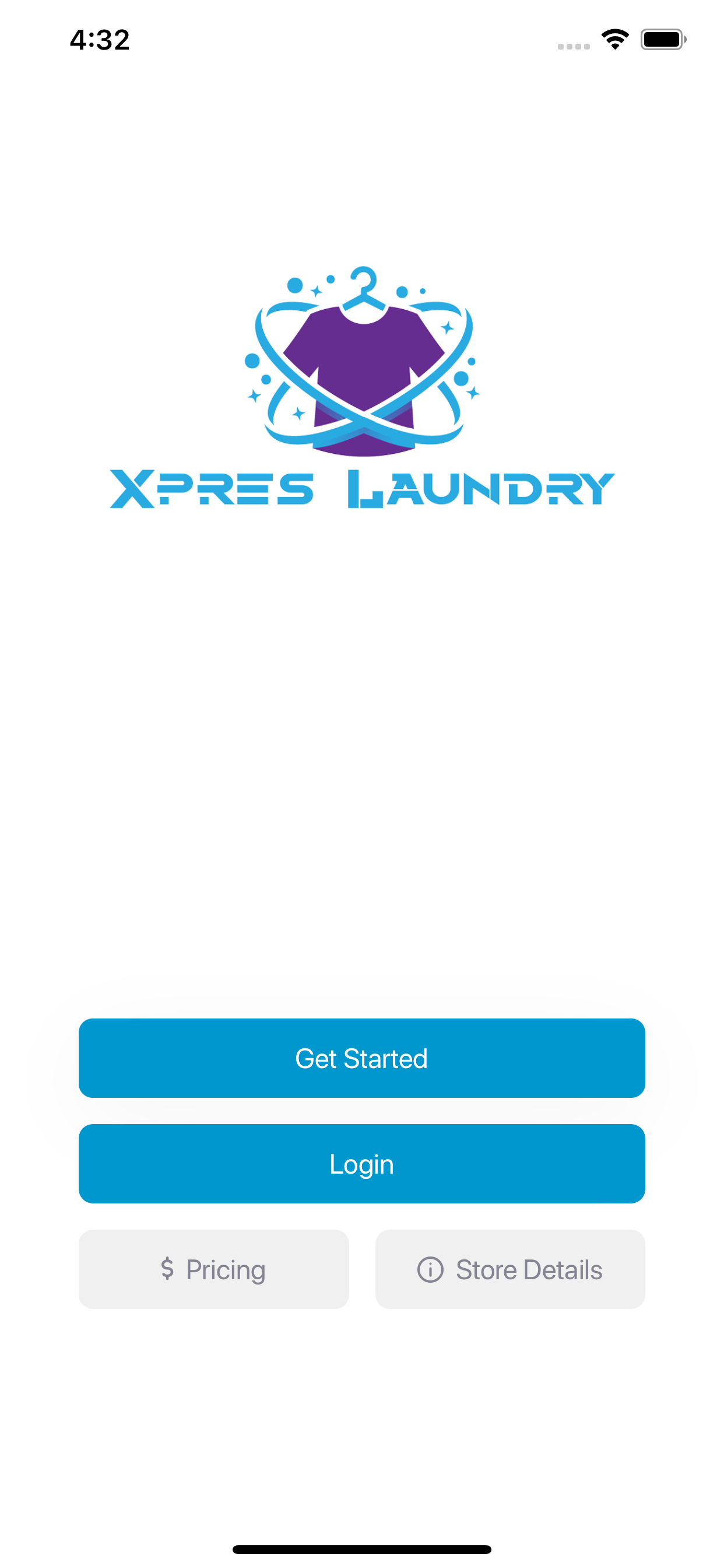Tap the clock showing 4:32

click(x=99, y=39)
